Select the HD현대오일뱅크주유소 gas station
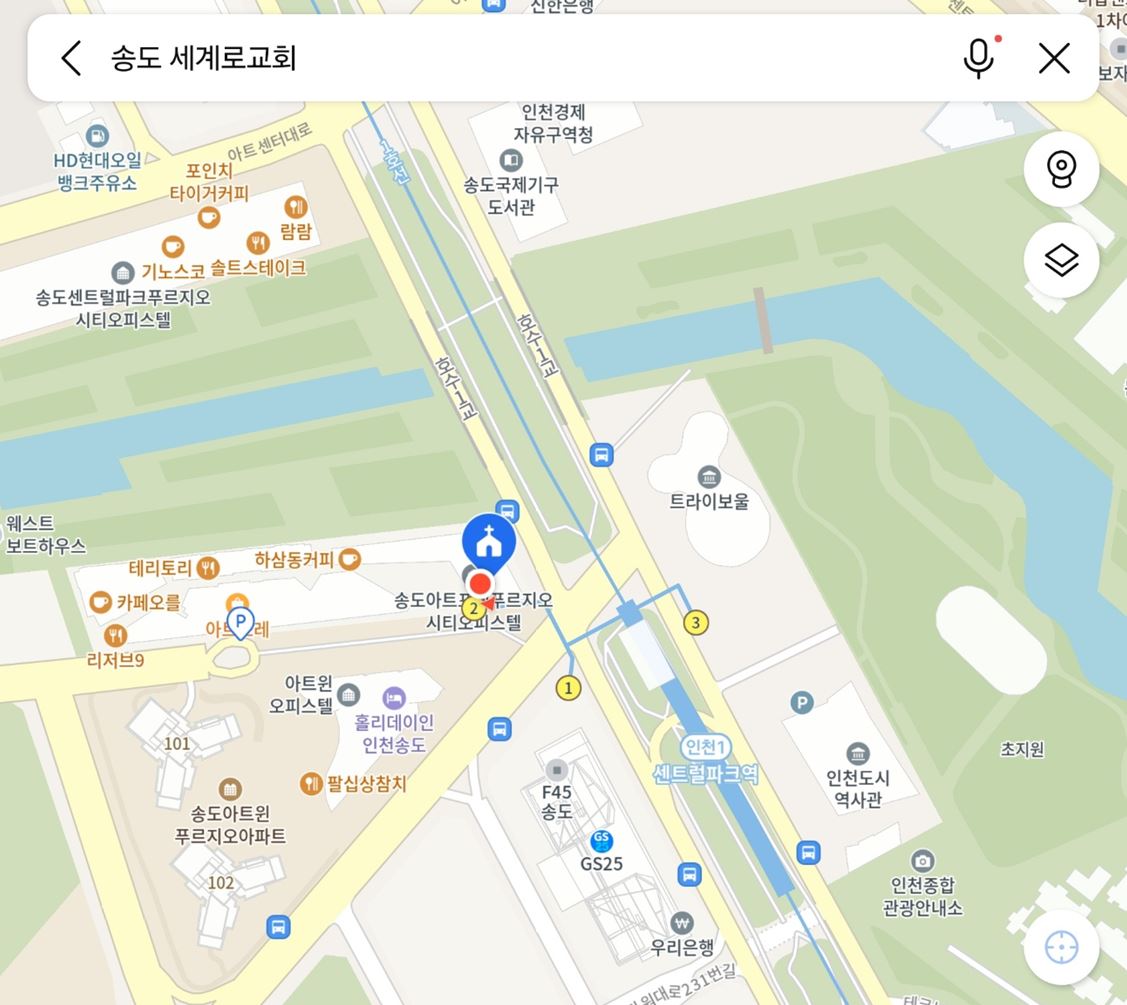 click(97, 136)
